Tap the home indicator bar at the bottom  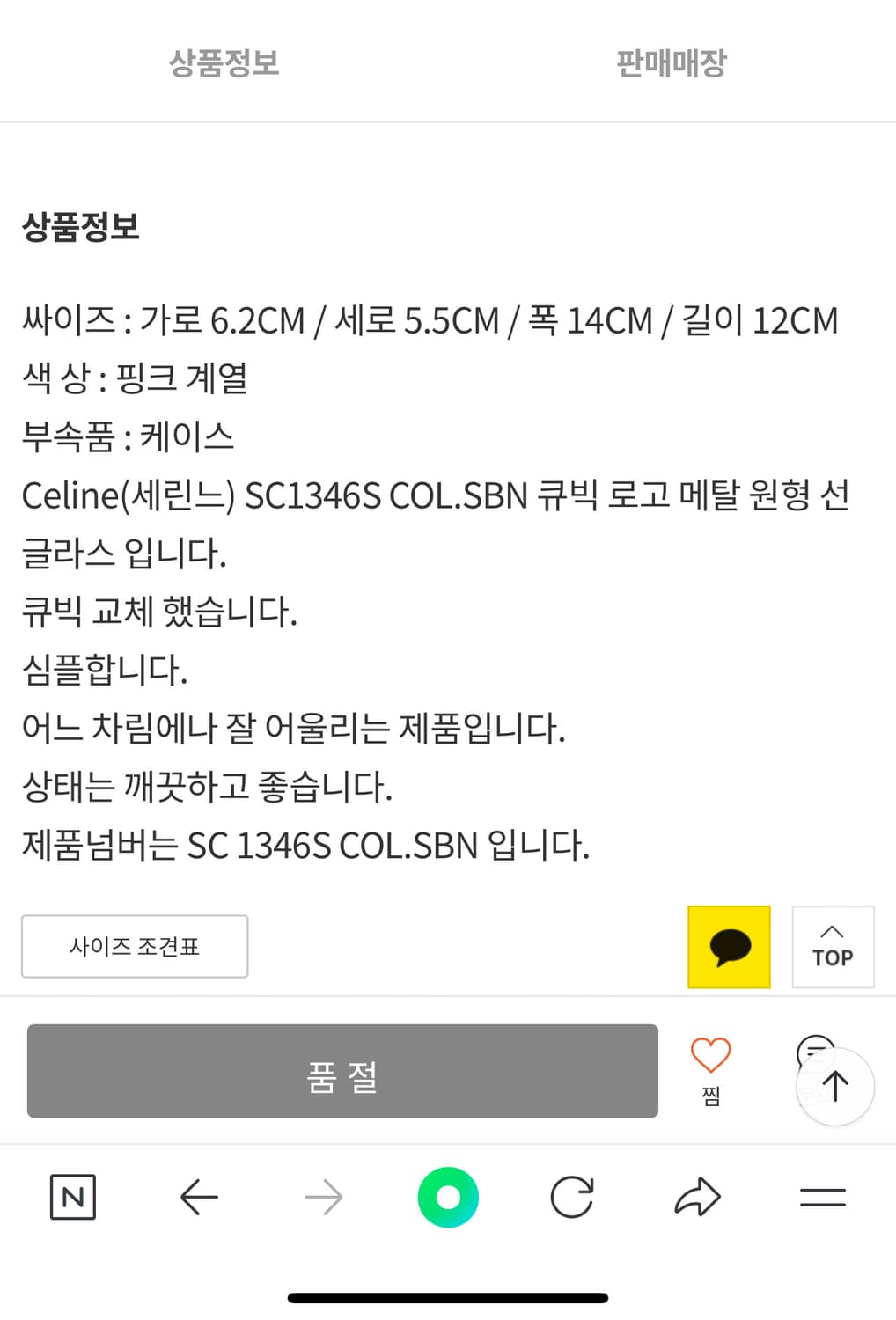tap(448, 1295)
